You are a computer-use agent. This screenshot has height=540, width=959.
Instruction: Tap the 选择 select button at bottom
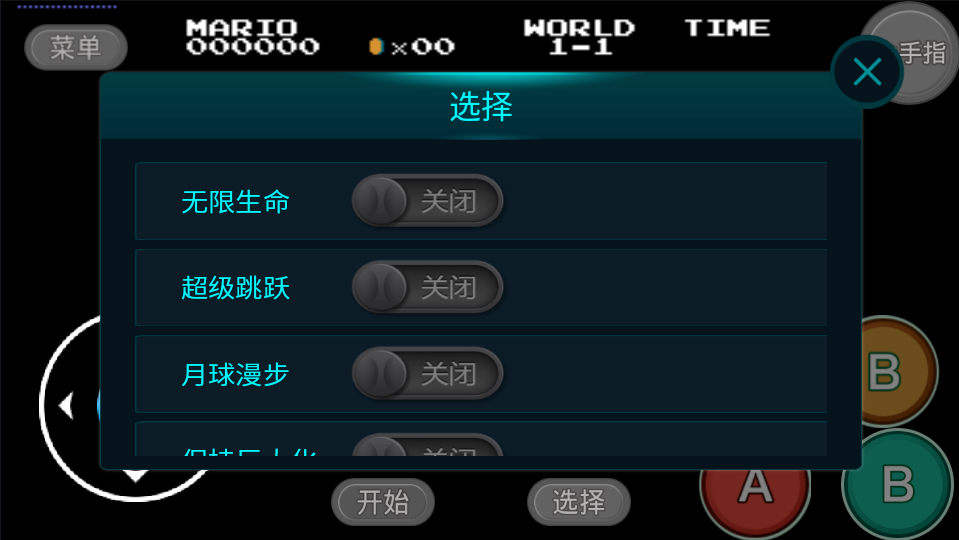(x=579, y=502)
